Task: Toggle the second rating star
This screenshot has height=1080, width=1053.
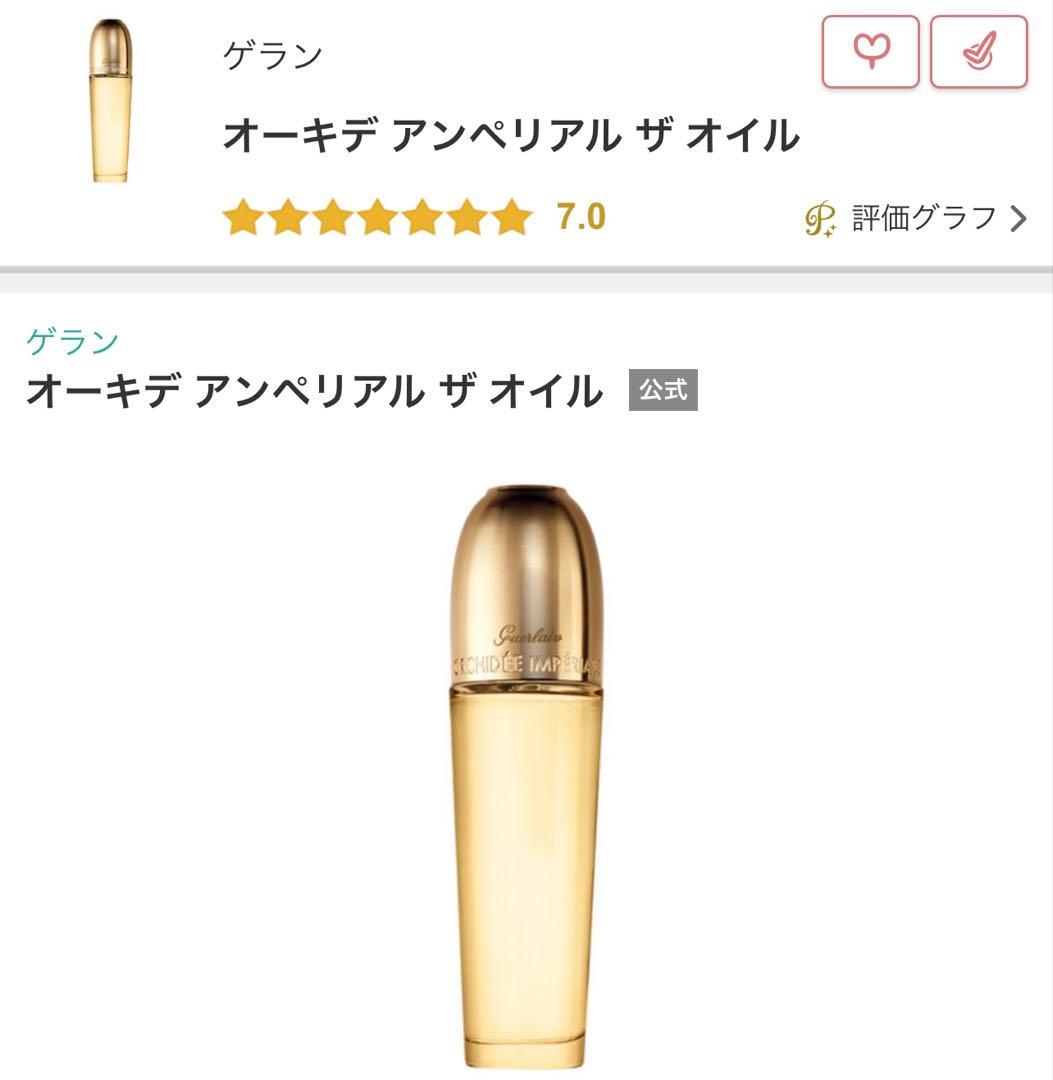Action: [288, 214]
